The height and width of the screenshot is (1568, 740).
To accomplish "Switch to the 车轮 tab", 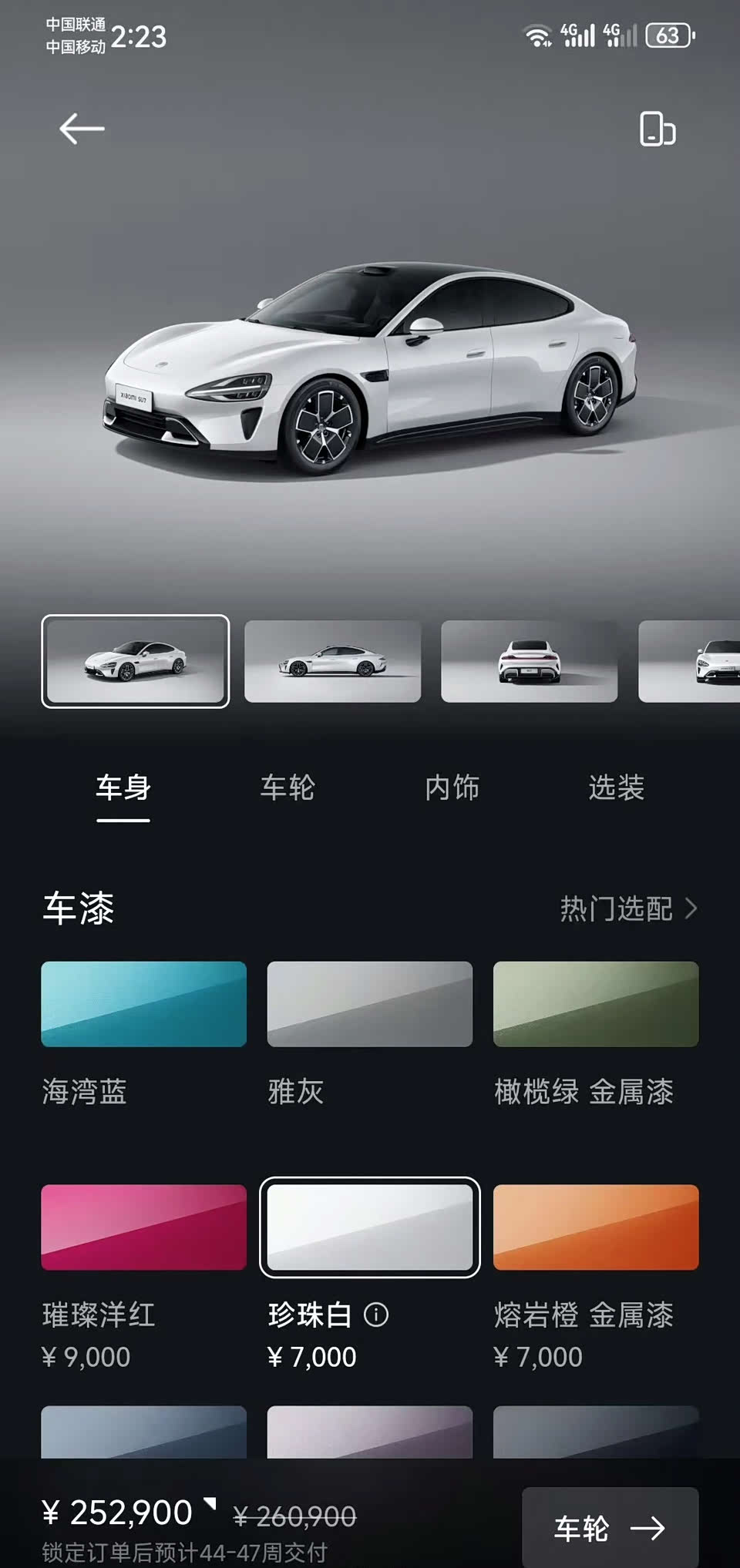I will (x=288, y=787).
